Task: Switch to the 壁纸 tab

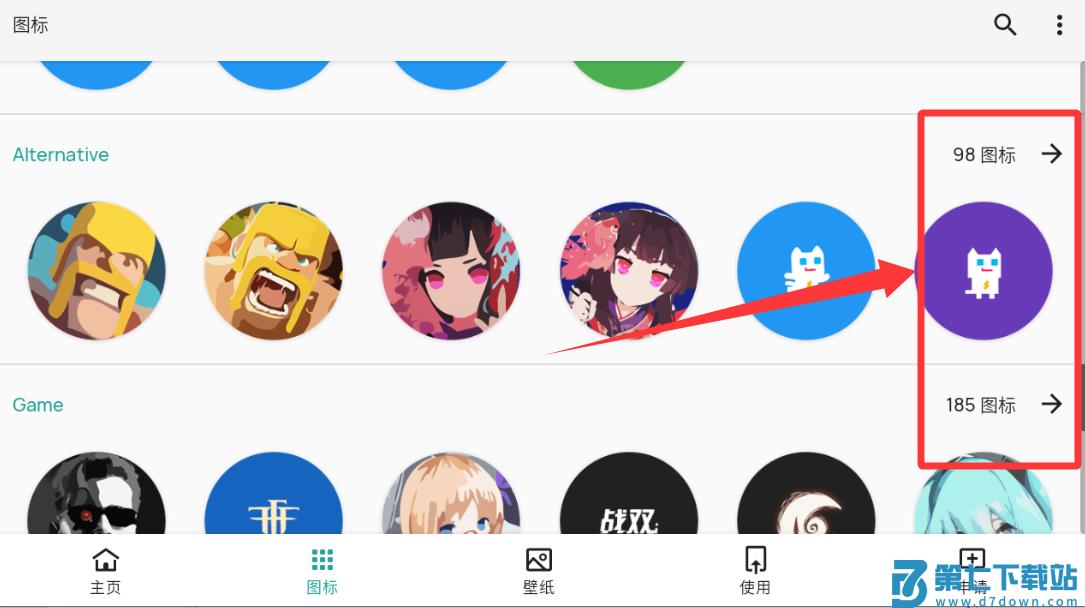Action: coord(539,571)
